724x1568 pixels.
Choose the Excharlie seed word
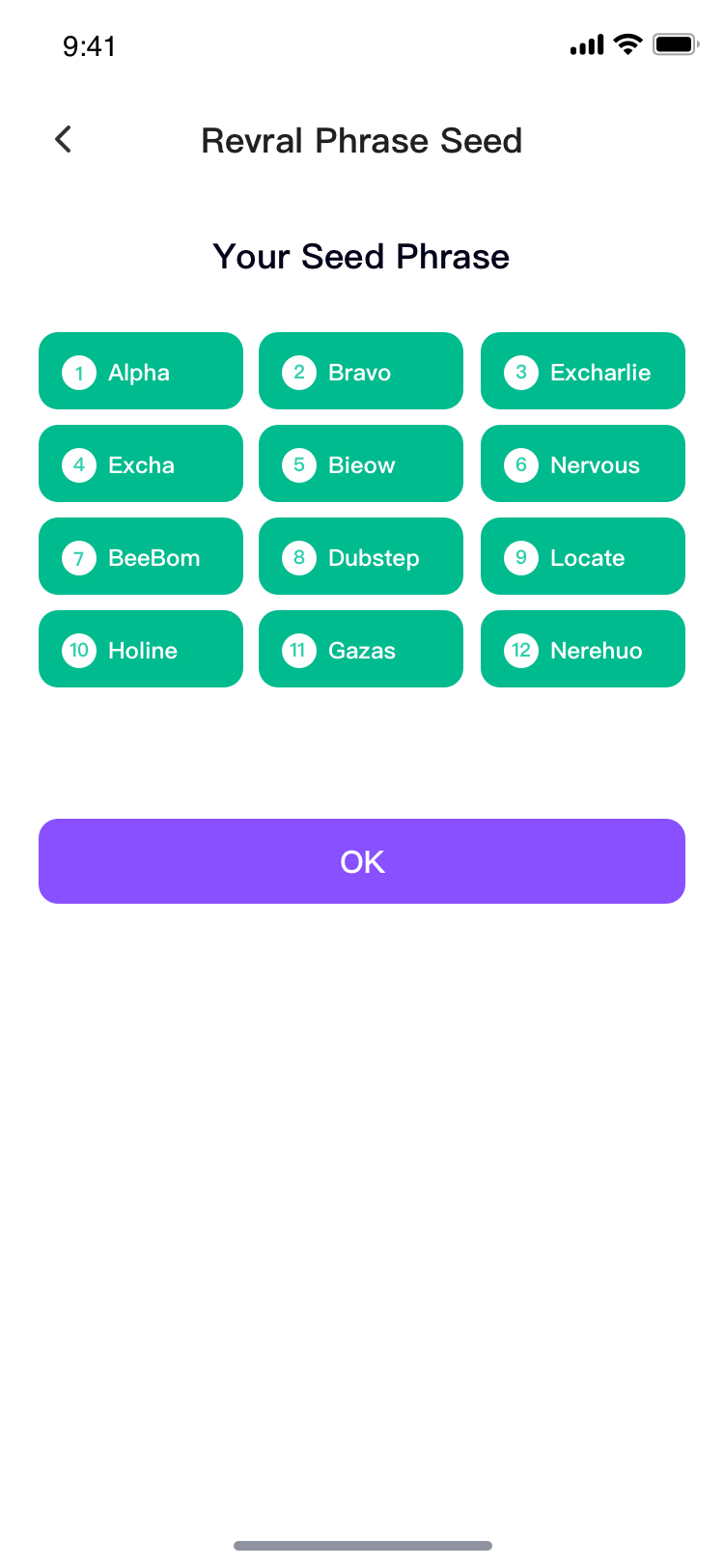pyautogui.click(x=583, y=372)
